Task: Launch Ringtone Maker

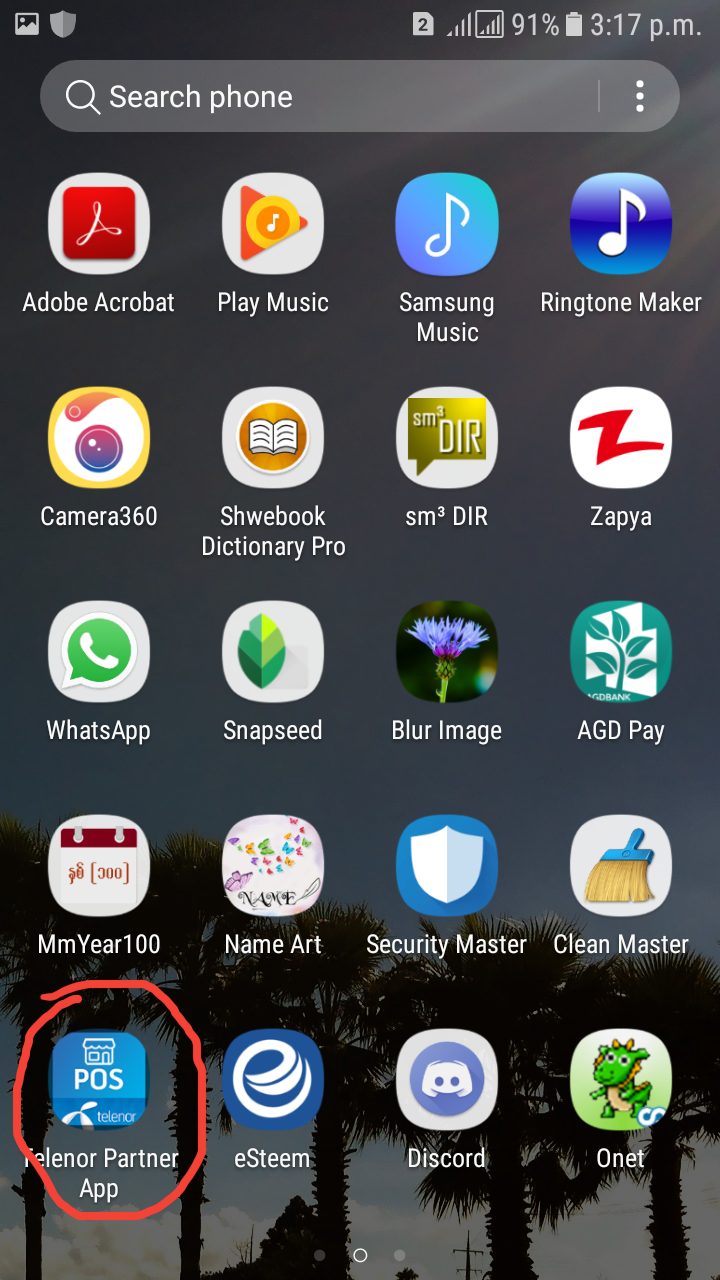Action: tap(621, 224)
